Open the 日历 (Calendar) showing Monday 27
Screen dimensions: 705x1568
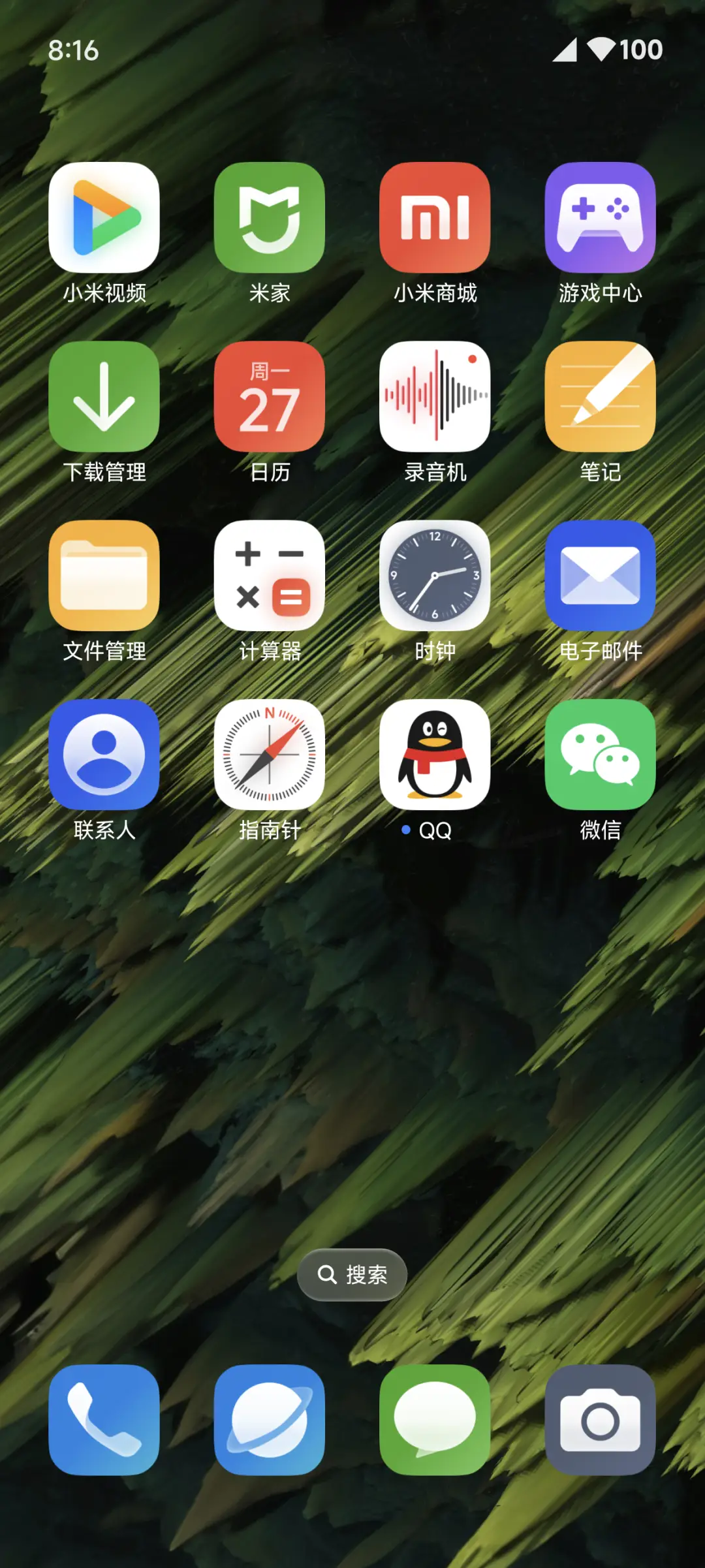pos(270,398)
